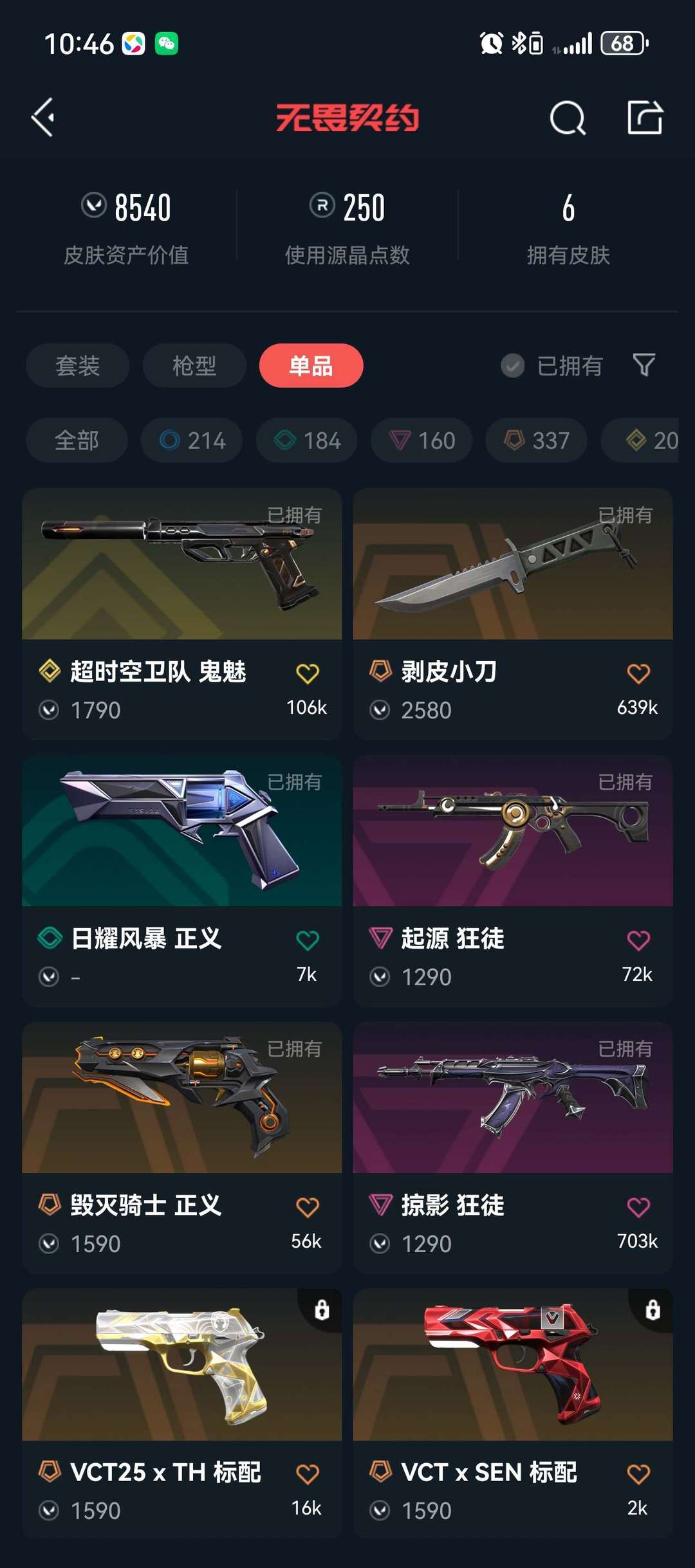
Task: Filter by the 160 rarity chip
Action: [422, 441]
